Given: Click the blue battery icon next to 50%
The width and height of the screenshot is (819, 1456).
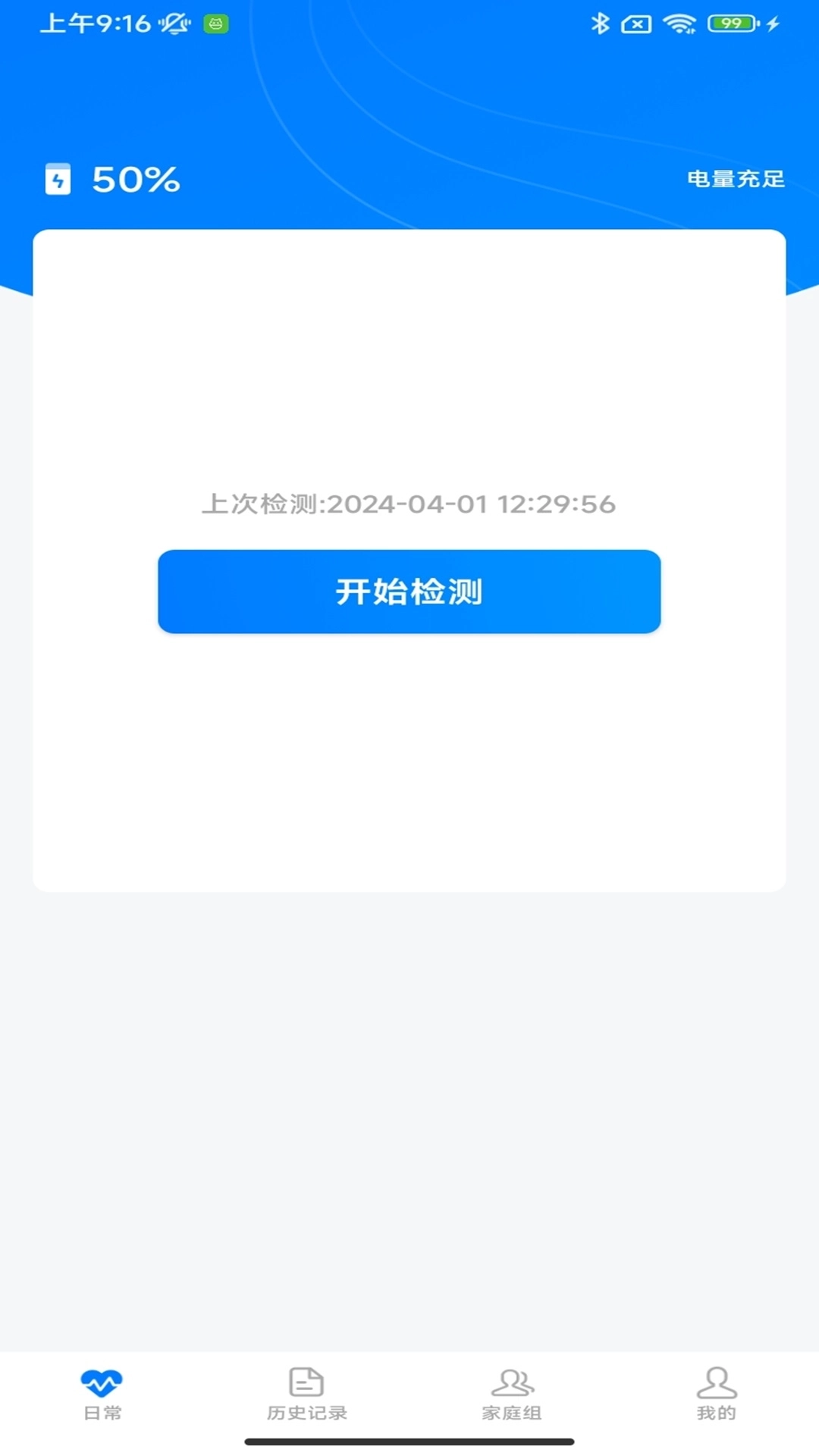Looking at the screenshot, I should point(58,179).
